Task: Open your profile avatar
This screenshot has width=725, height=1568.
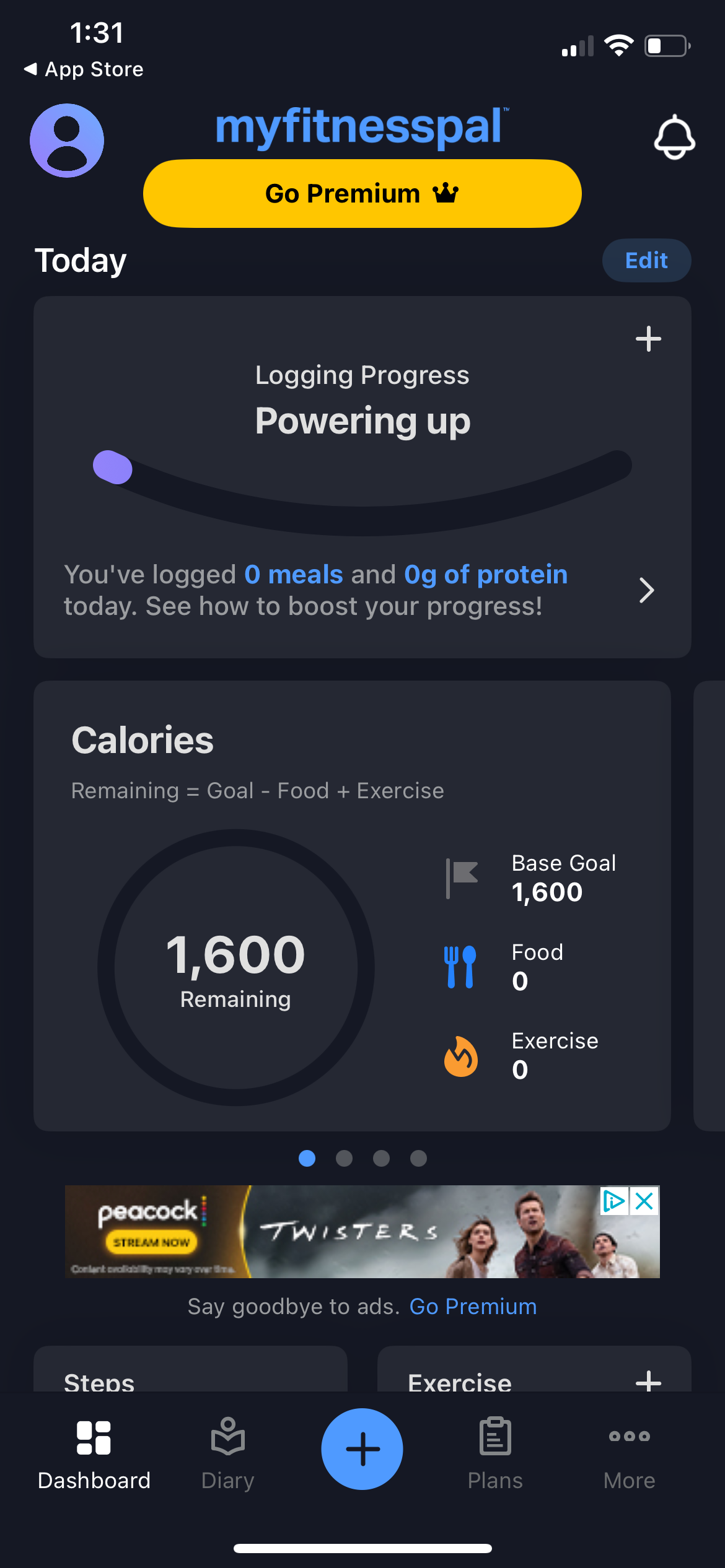Action: [66, 139]
